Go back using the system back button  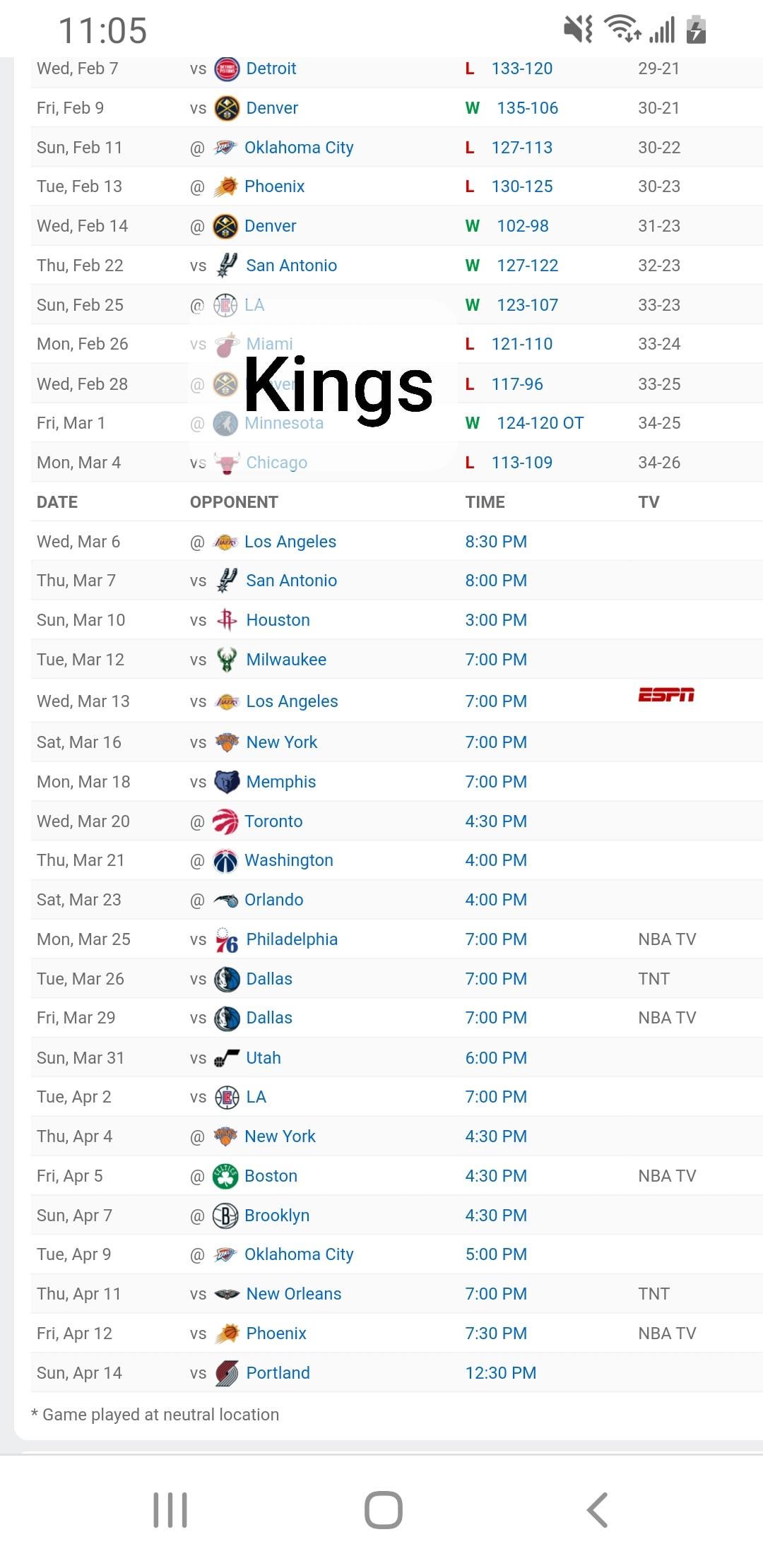[597, 1510]
